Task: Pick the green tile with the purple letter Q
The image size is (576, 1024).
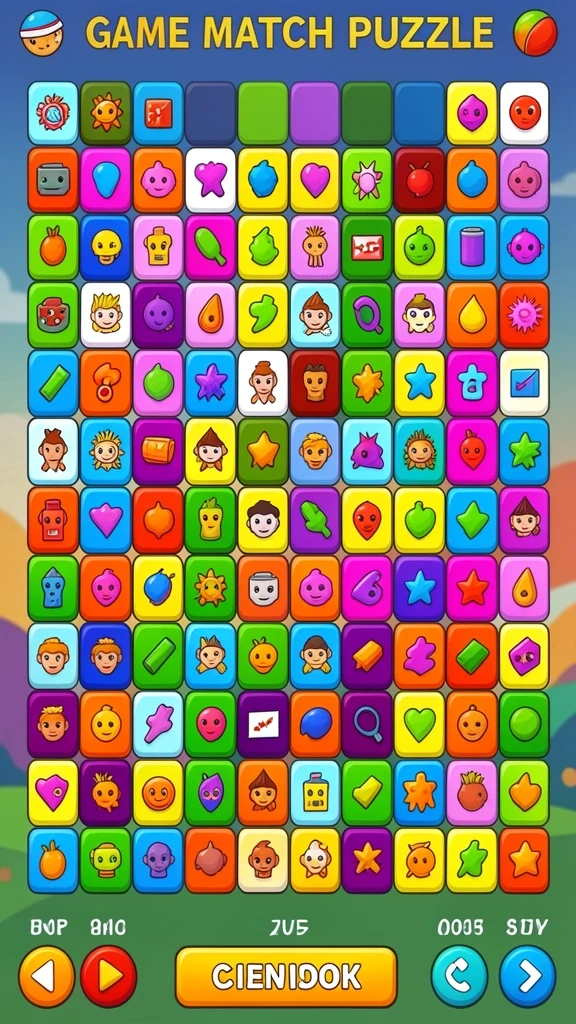Action: pos(367,315)
